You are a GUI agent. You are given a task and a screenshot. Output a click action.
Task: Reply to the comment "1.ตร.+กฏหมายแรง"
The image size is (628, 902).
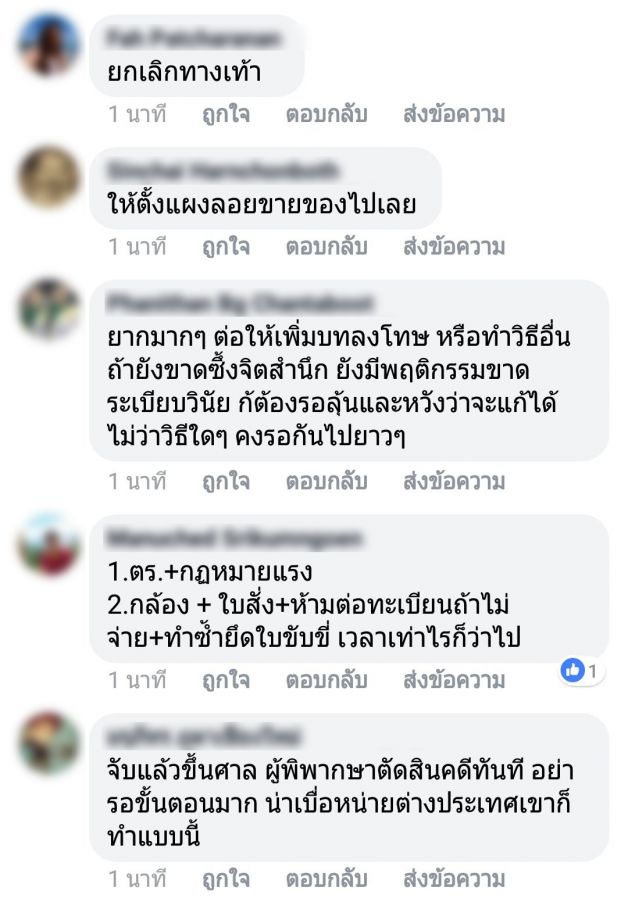326,681
